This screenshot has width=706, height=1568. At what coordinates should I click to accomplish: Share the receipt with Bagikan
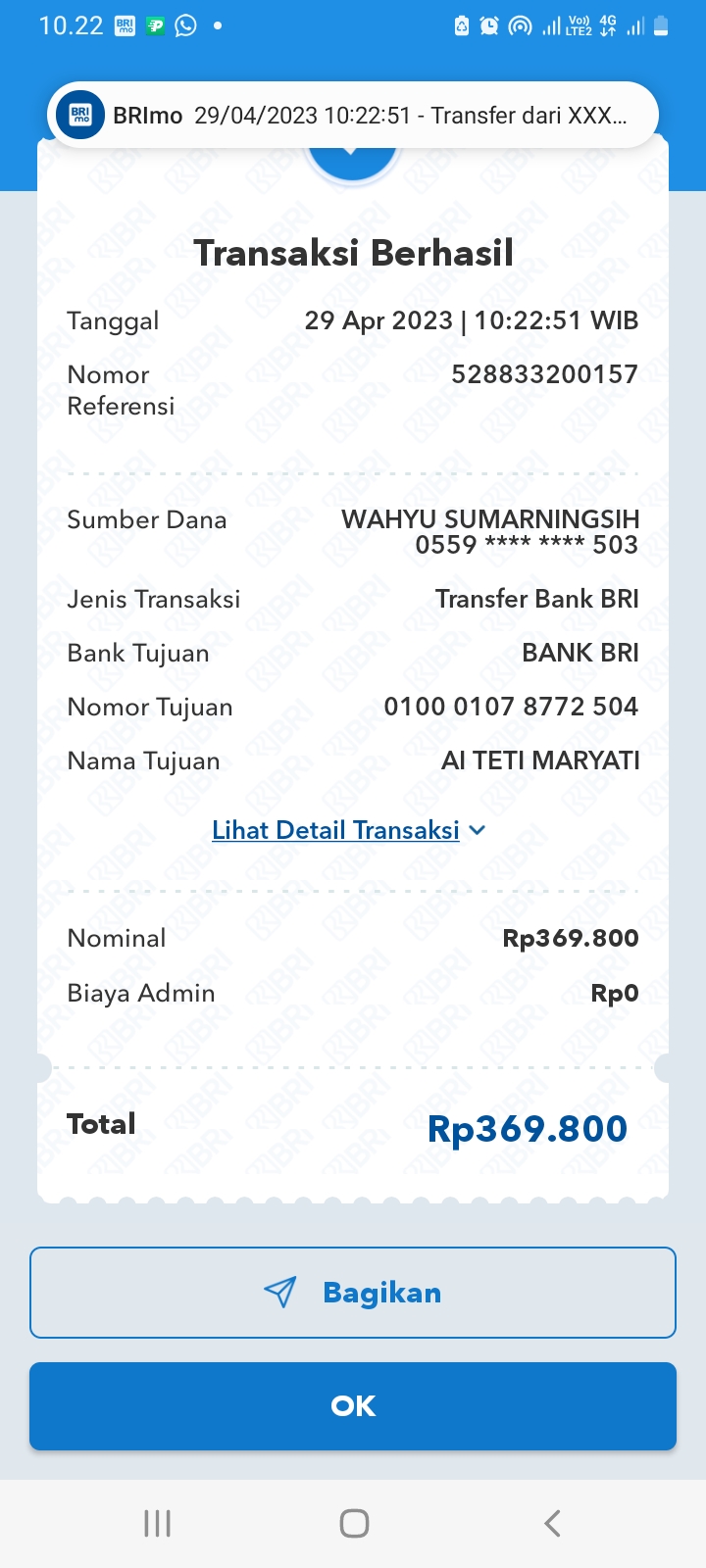coord(353,1293)
